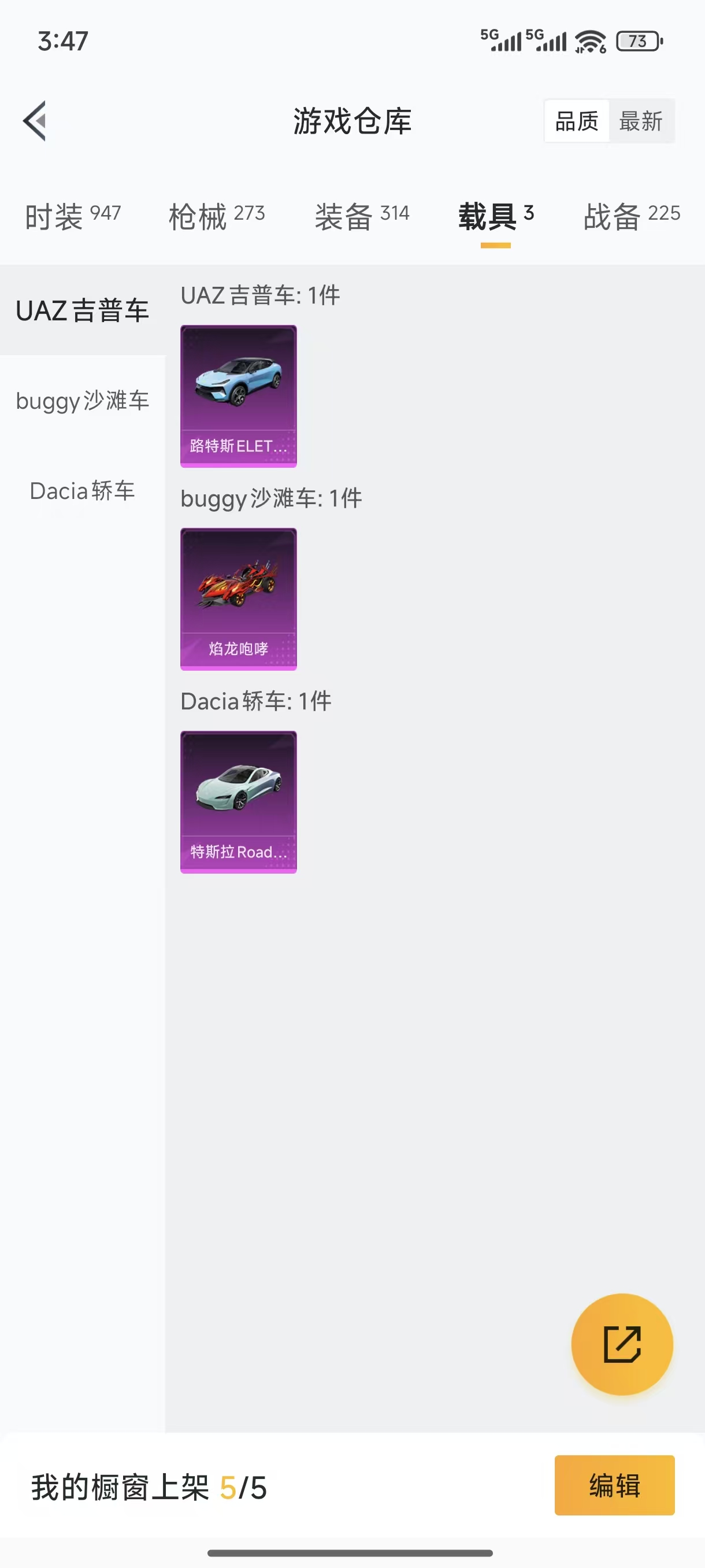
Task: Sort items by 最新
Action: [640, 121]
